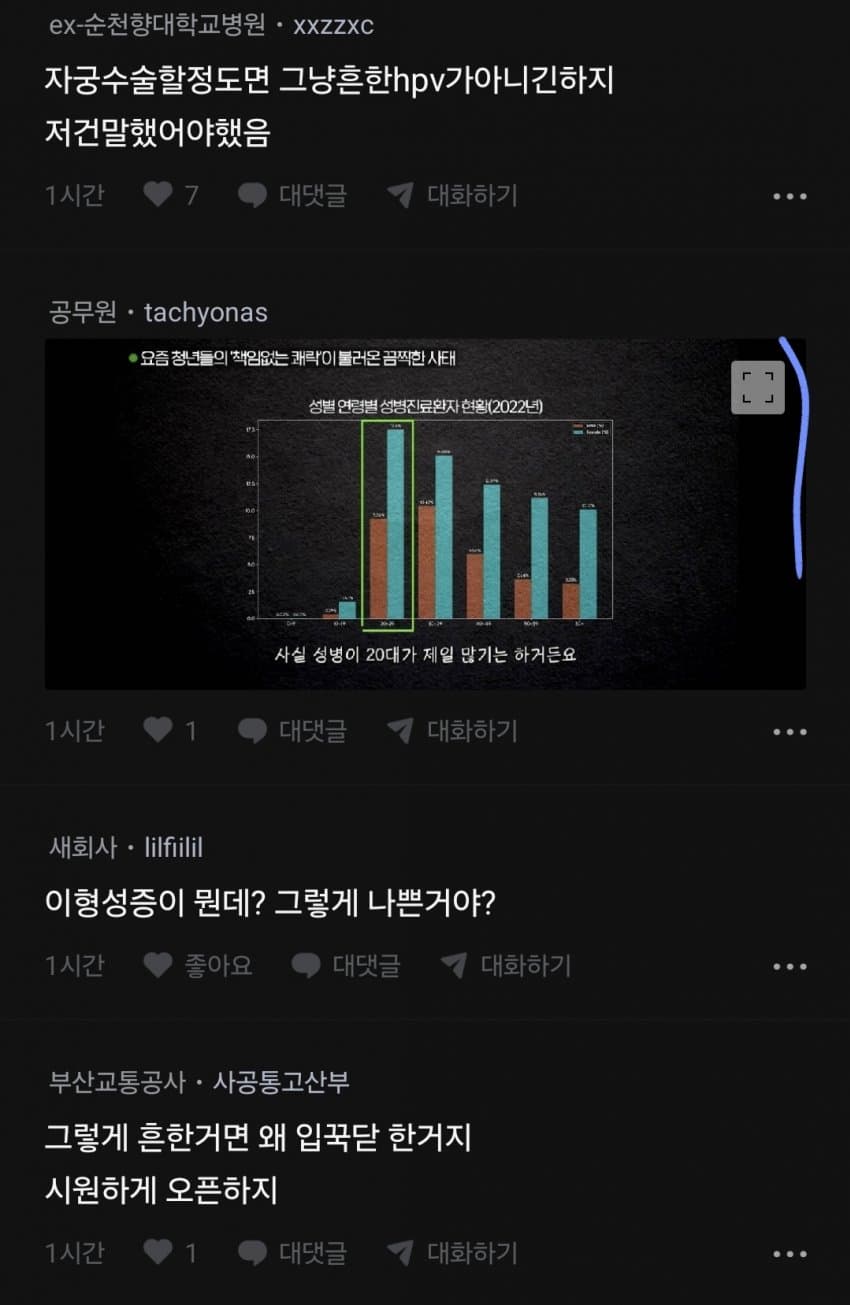This screenshot has width=850, height=1305.
Task: Start chat with tachyonas
Action: pyautogui.click(x=451, y=731)
